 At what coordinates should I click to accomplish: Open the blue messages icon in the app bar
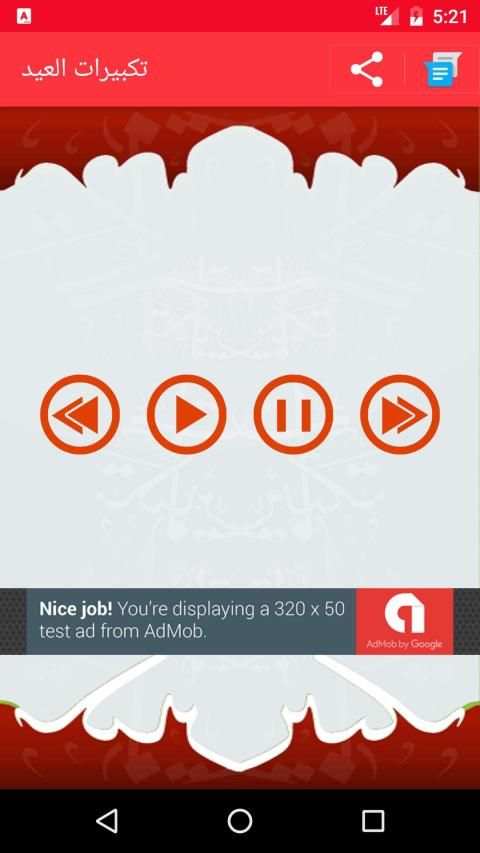point(442,69)
